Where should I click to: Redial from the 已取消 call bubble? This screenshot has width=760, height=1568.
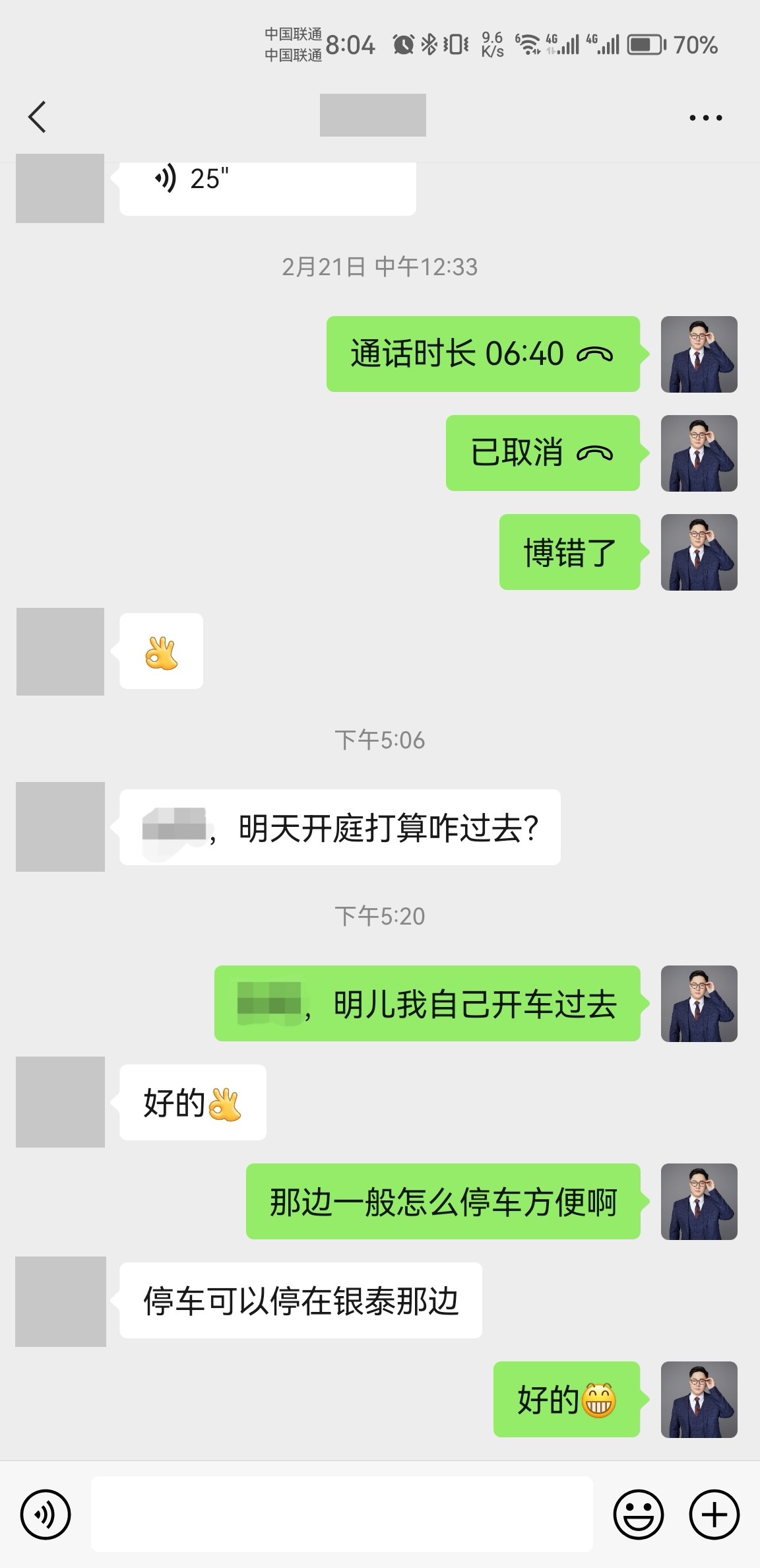coord(542,453)
